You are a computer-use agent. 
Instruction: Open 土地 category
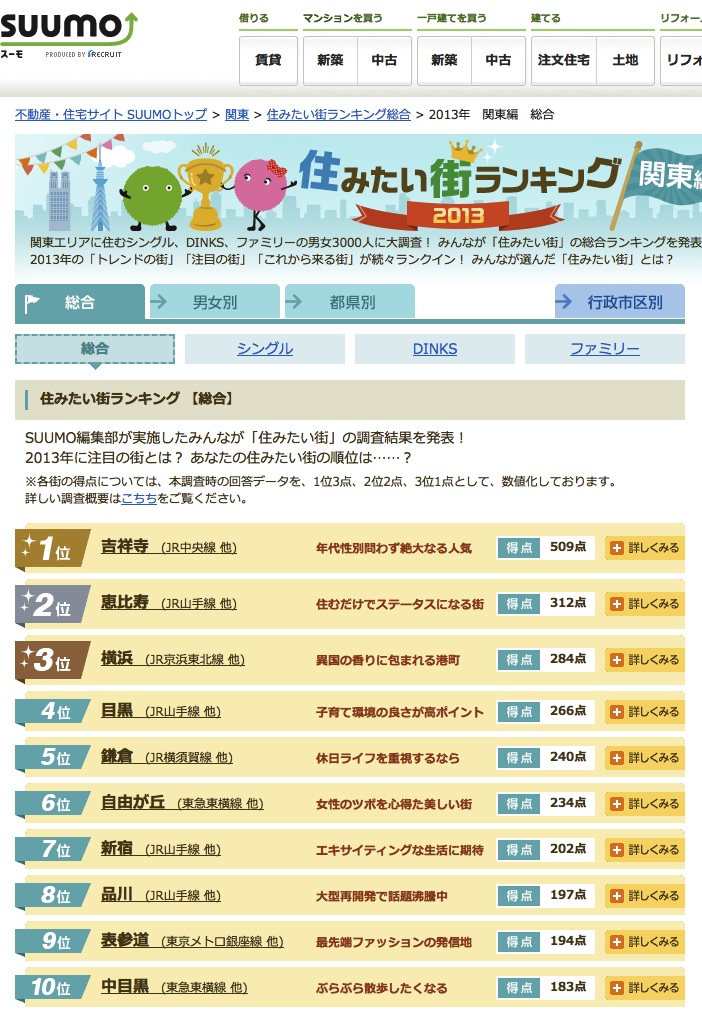(625, 60)
